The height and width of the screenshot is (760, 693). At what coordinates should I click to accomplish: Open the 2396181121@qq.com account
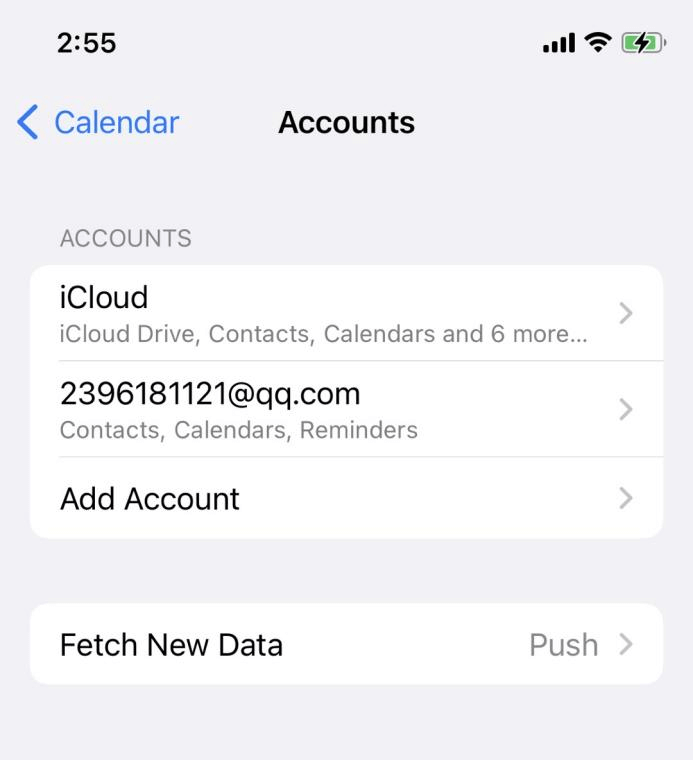coord(345,409)
